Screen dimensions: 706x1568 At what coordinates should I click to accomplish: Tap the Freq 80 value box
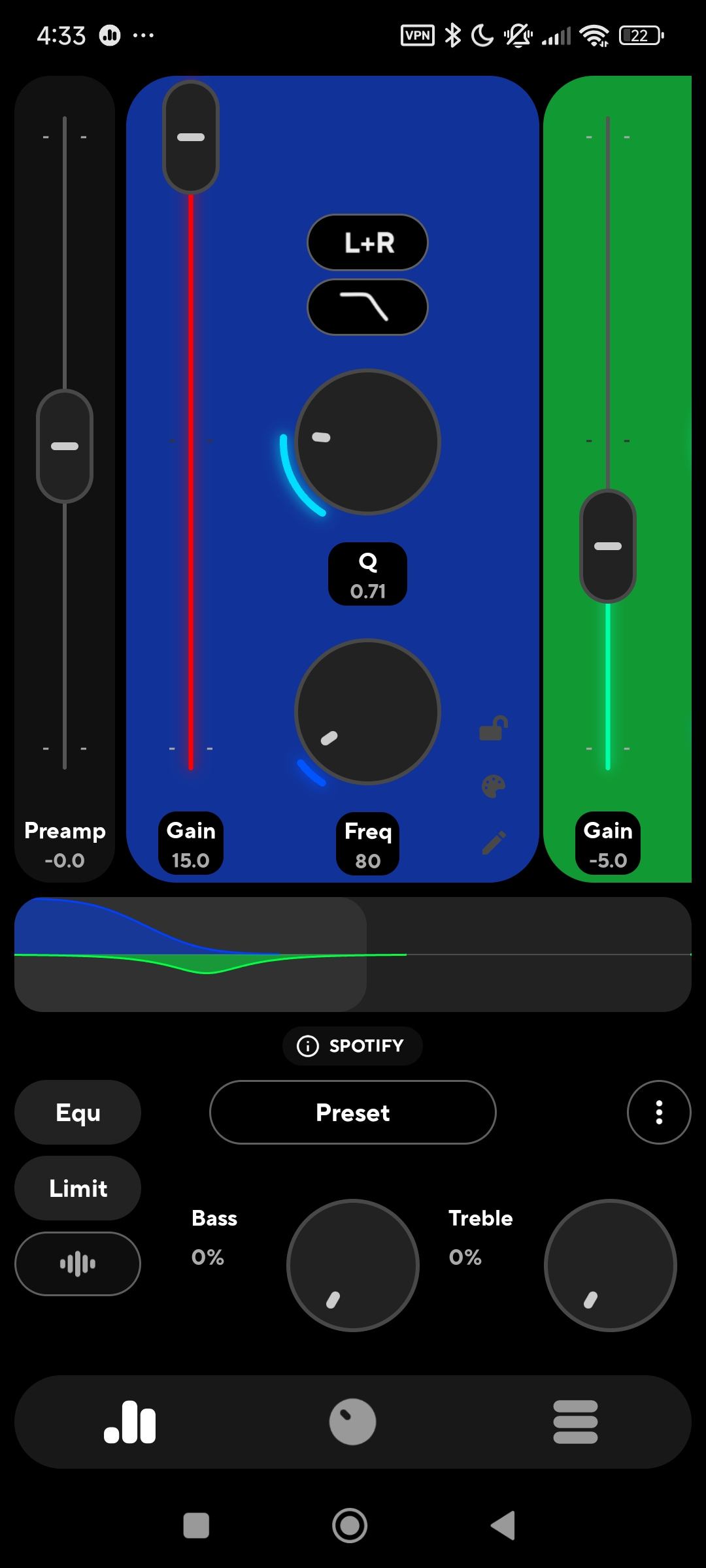coord(367,843)
